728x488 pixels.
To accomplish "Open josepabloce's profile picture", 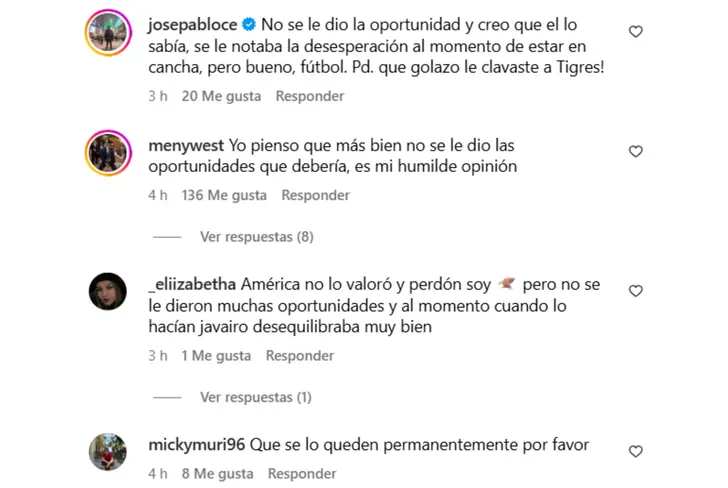I will [107, 43].
